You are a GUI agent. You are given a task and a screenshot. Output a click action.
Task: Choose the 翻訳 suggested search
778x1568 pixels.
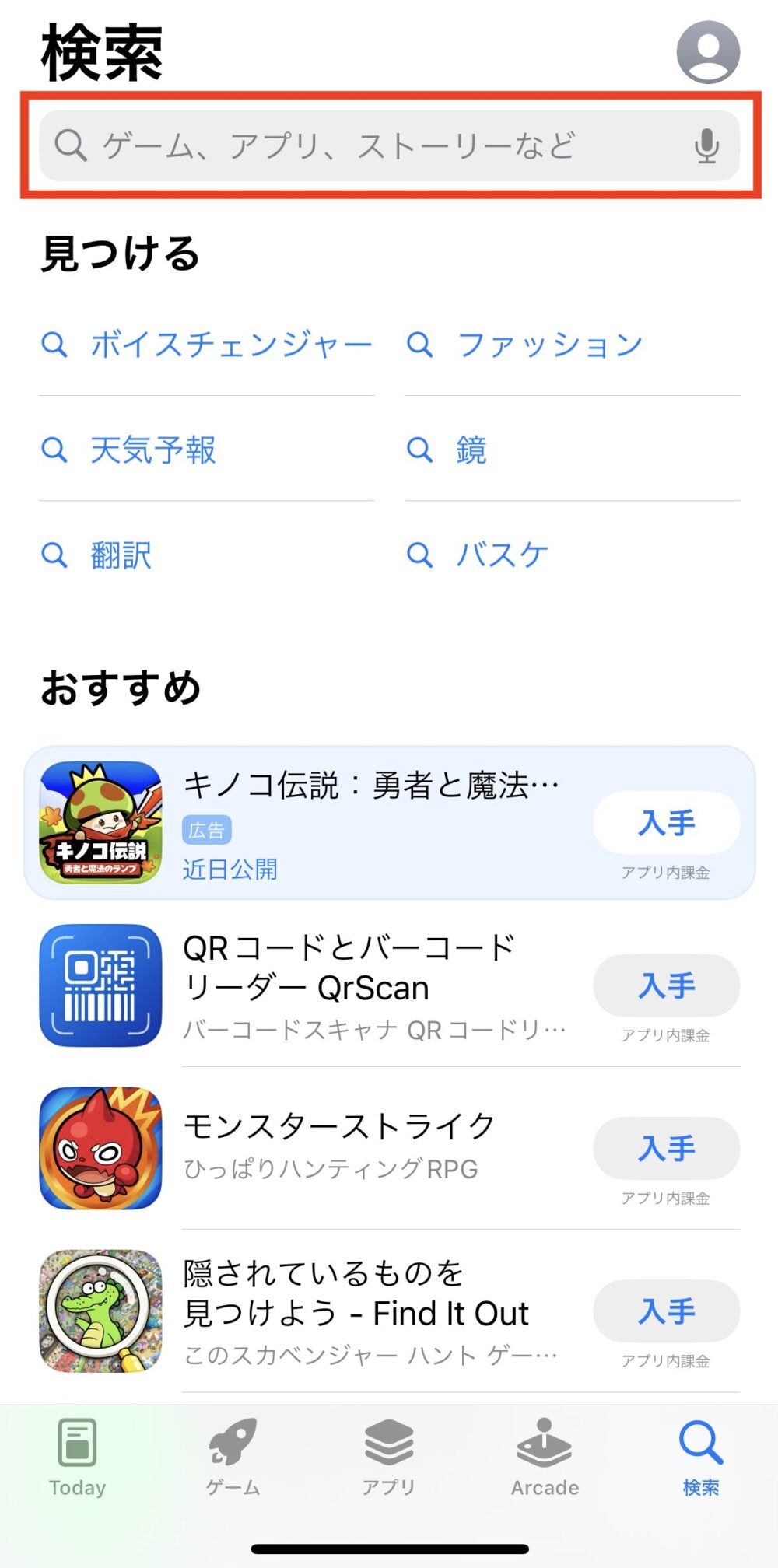click(121, 555)
